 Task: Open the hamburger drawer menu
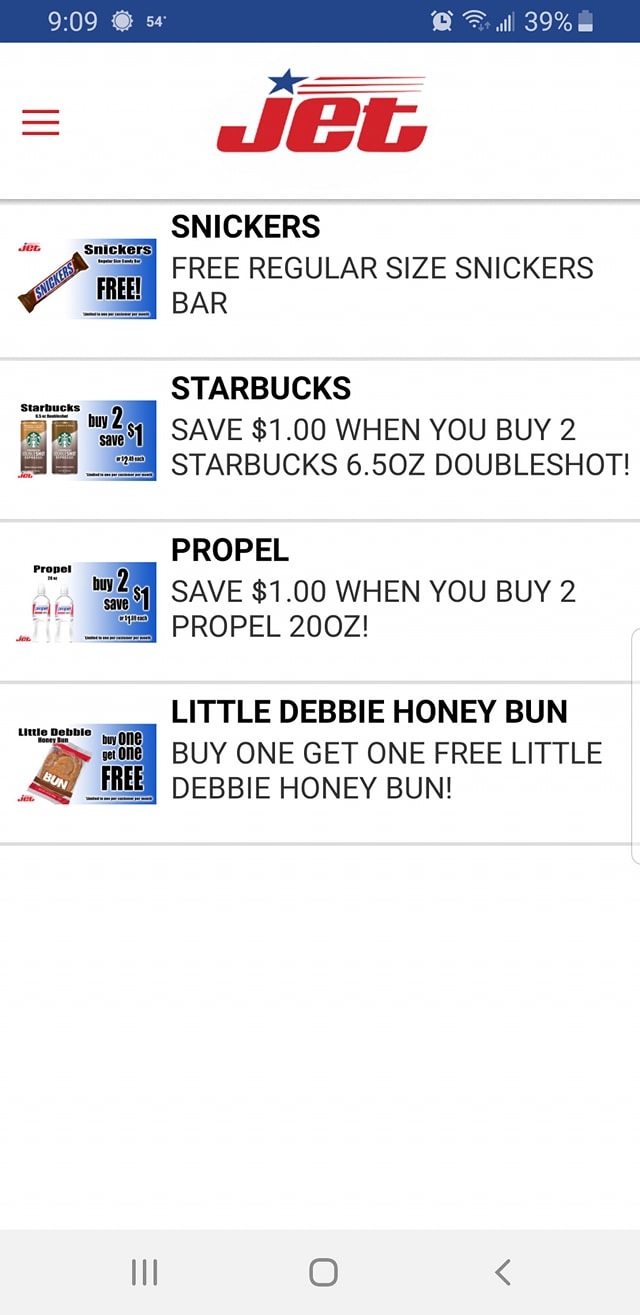41,122
